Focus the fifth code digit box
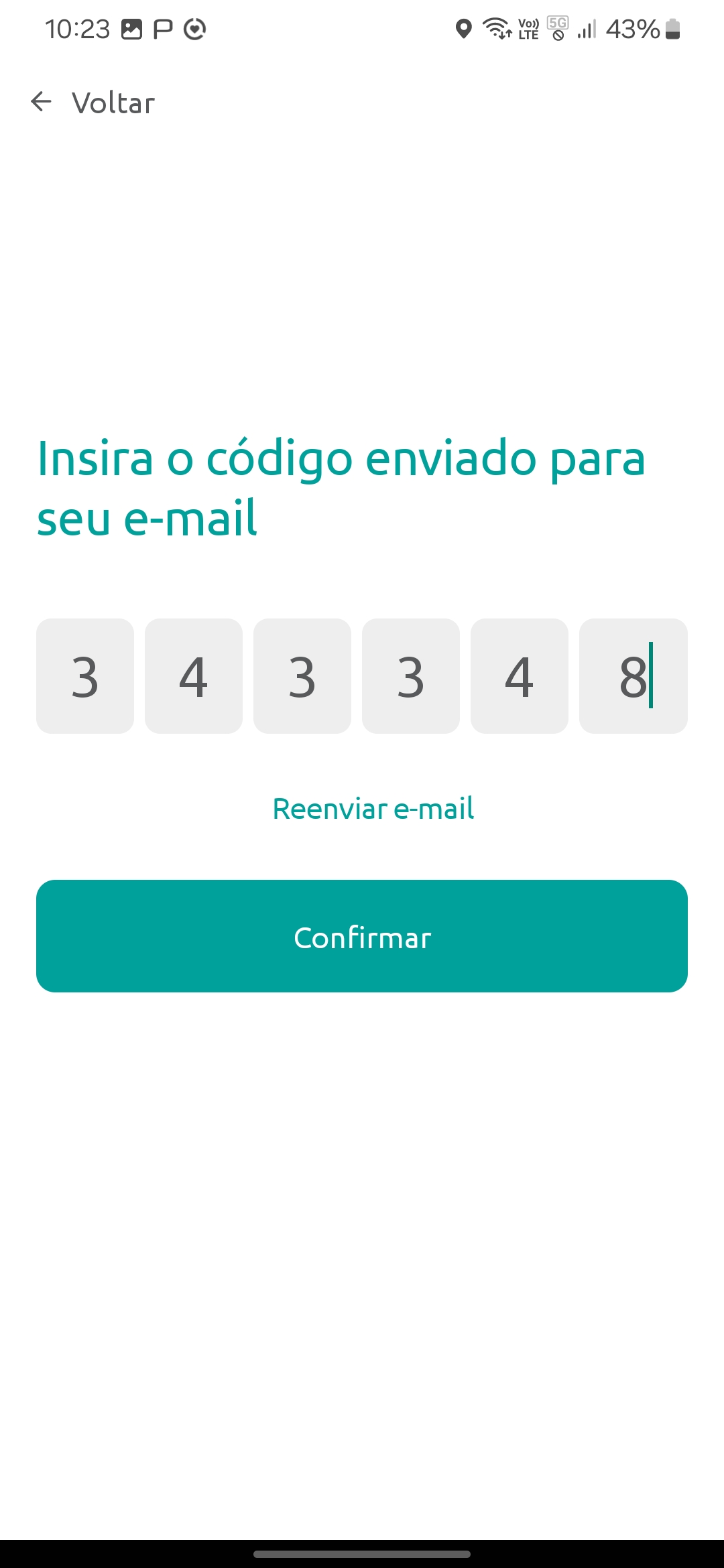This screenshot has height=1568, width=724. tap(520, 676)
